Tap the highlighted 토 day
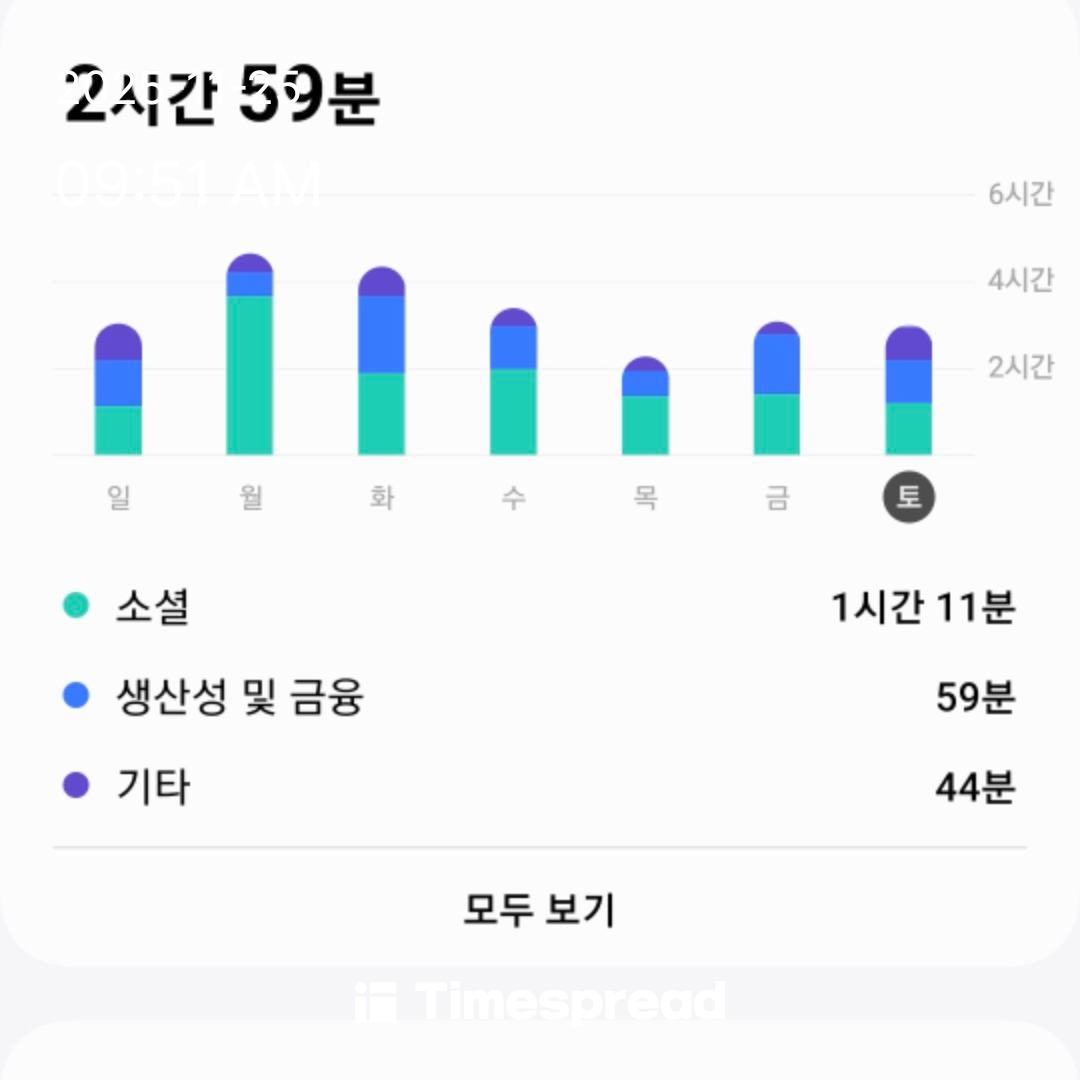This screenshot has width=1080, height=1080. pos(908,497)
